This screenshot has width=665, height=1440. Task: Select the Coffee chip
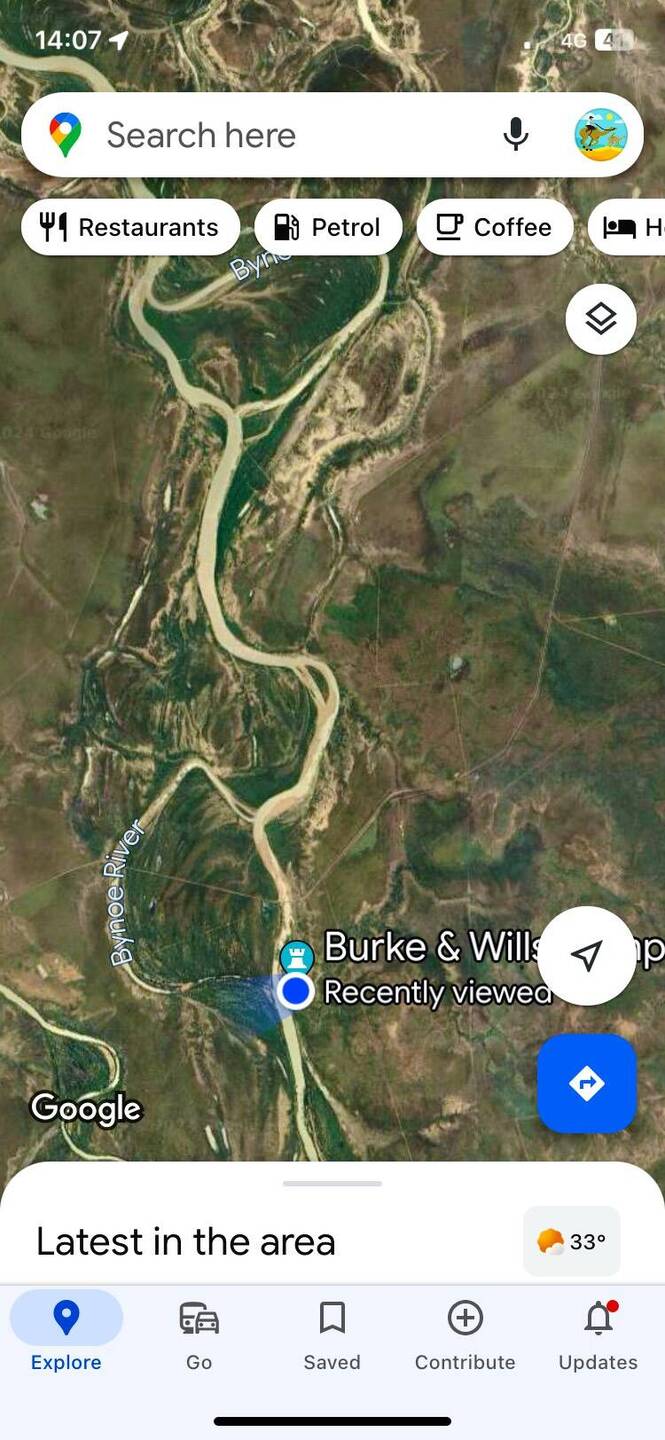click(x=494, y=227)
